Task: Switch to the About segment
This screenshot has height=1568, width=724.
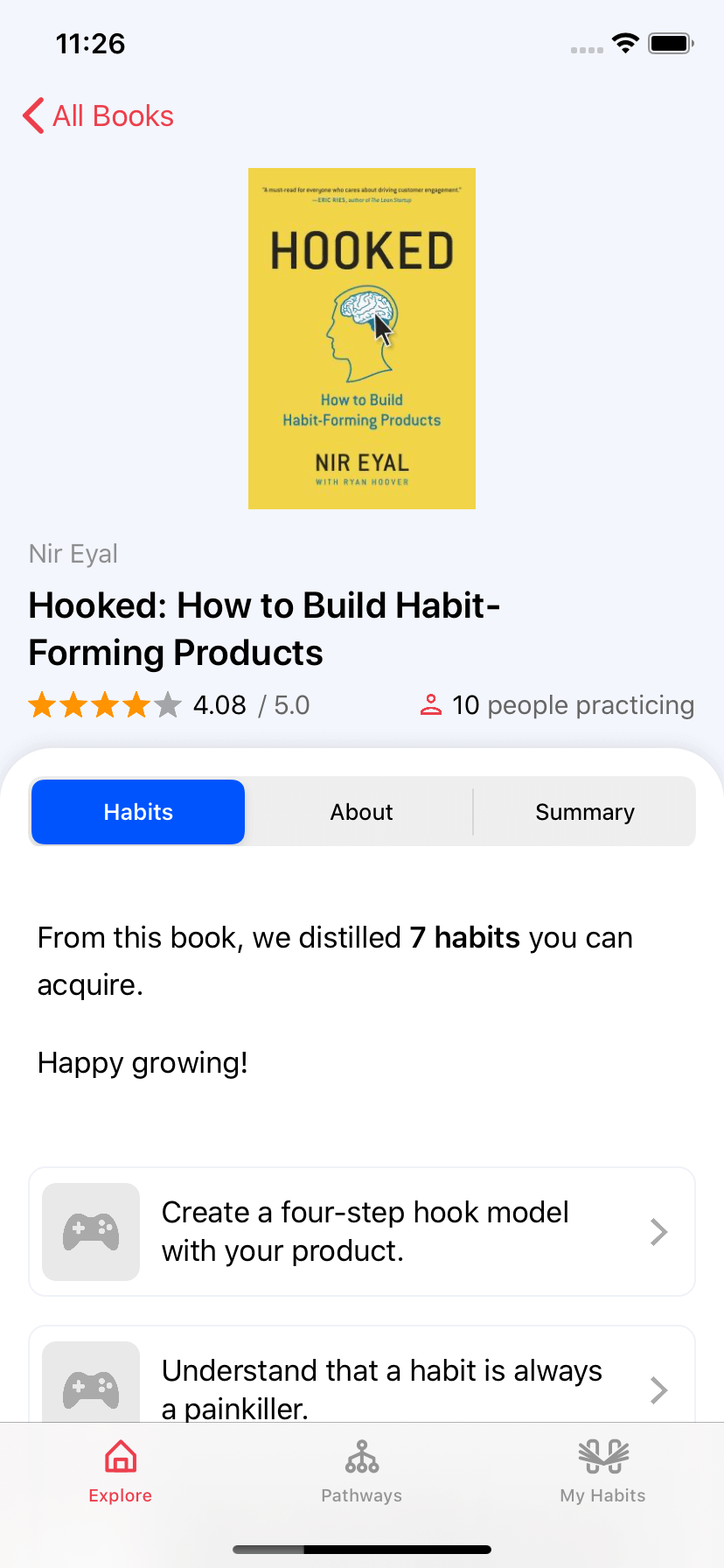Action: pyautogui.click(x=361, y=812)
